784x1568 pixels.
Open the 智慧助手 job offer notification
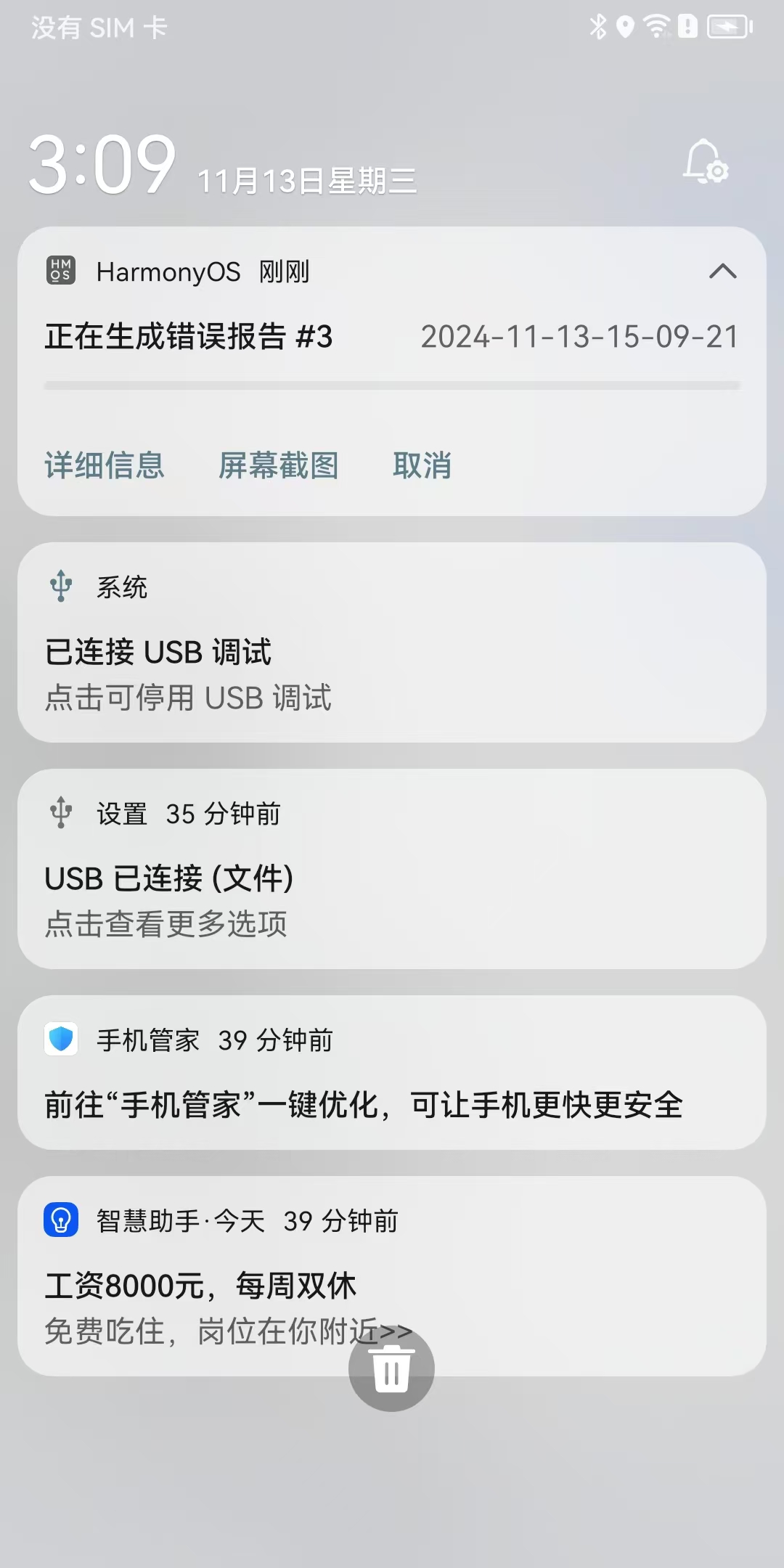[x=392, y=1276]
